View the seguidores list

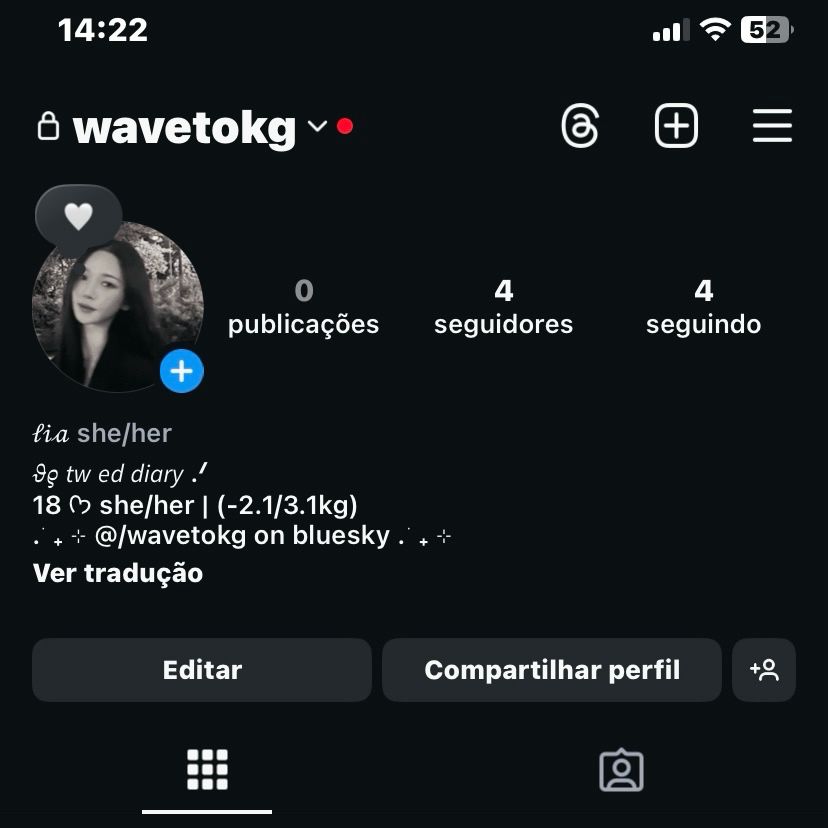click(x=503, y=307)
